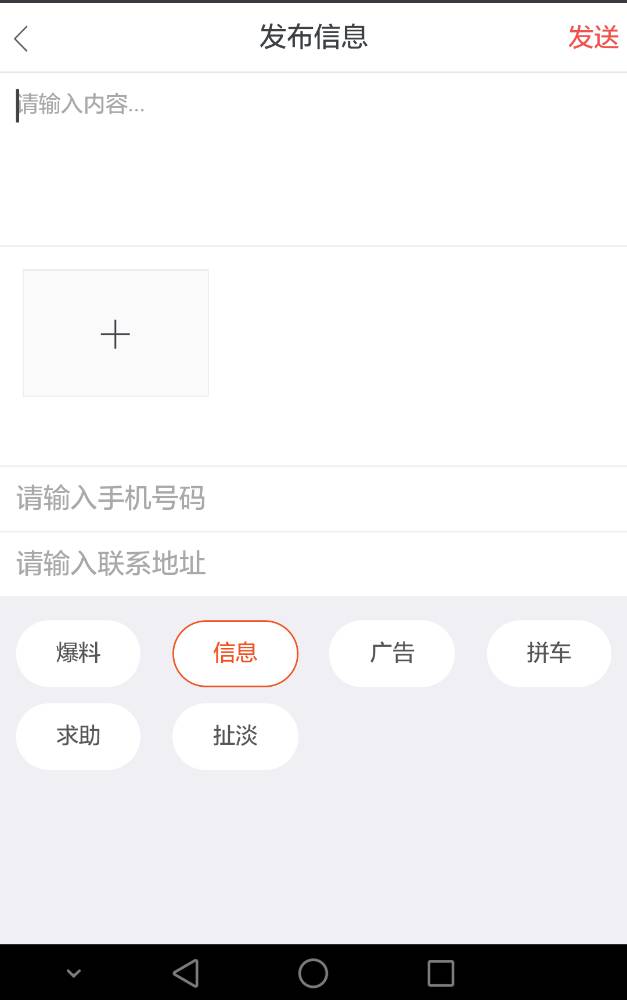The width and height of the screenshot is (627, 1000).
Task: Choose the 爆料 category chip
Action: click(78, 653)
